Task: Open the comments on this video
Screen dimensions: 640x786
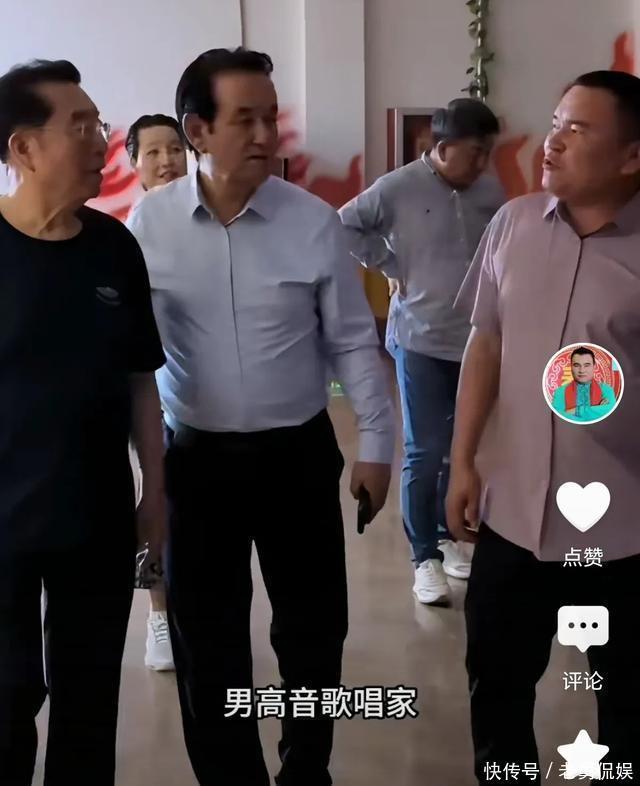Action: [582, 629]
